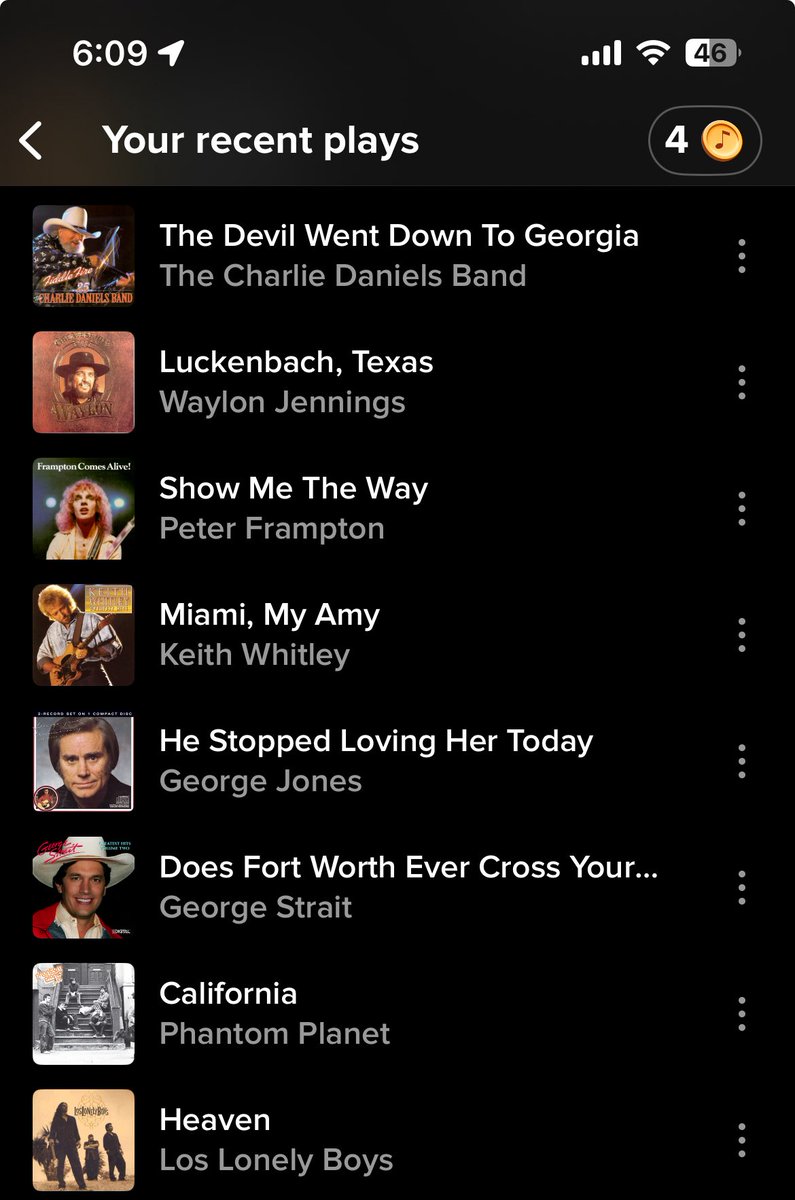Select Heaven by Los Lonely Boys
This screenshot has height=1200, width=795.
point(275,1139)
